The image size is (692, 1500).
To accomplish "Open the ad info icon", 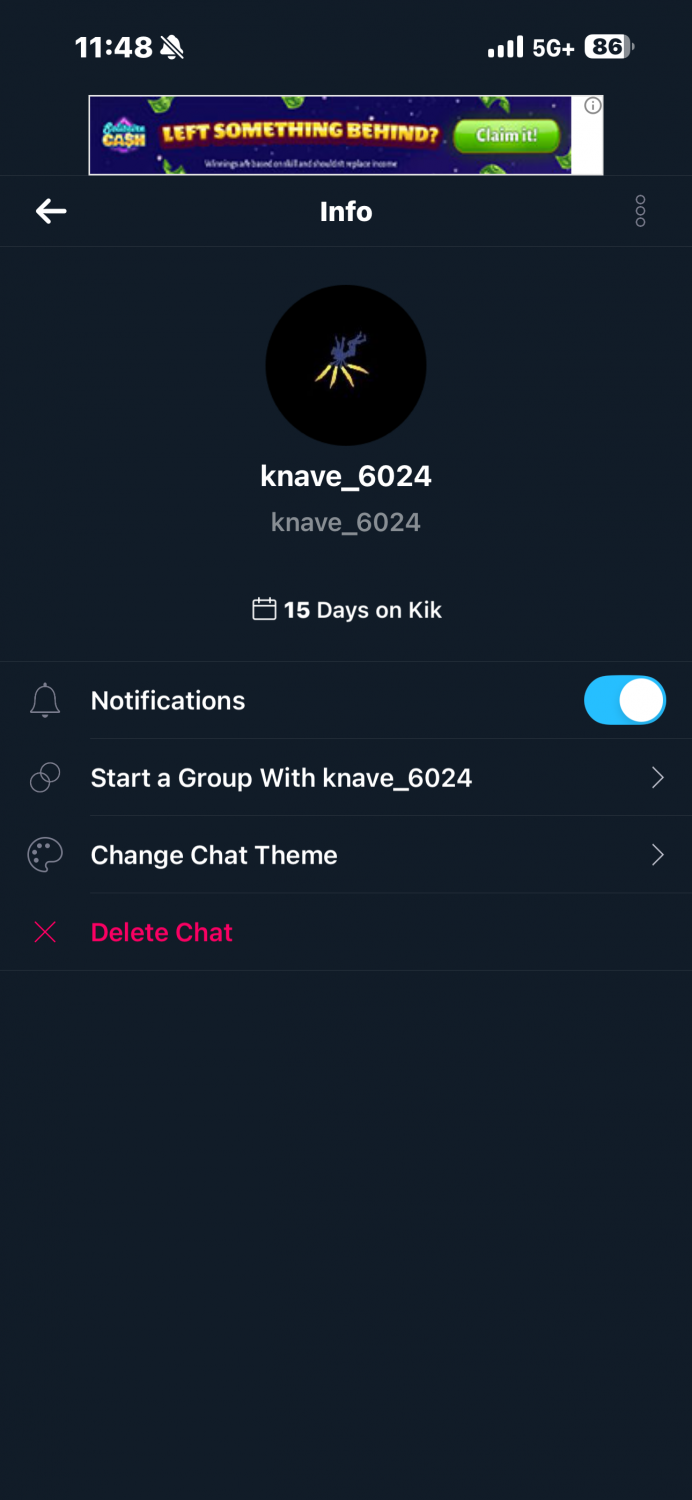I will coord(593,106).
